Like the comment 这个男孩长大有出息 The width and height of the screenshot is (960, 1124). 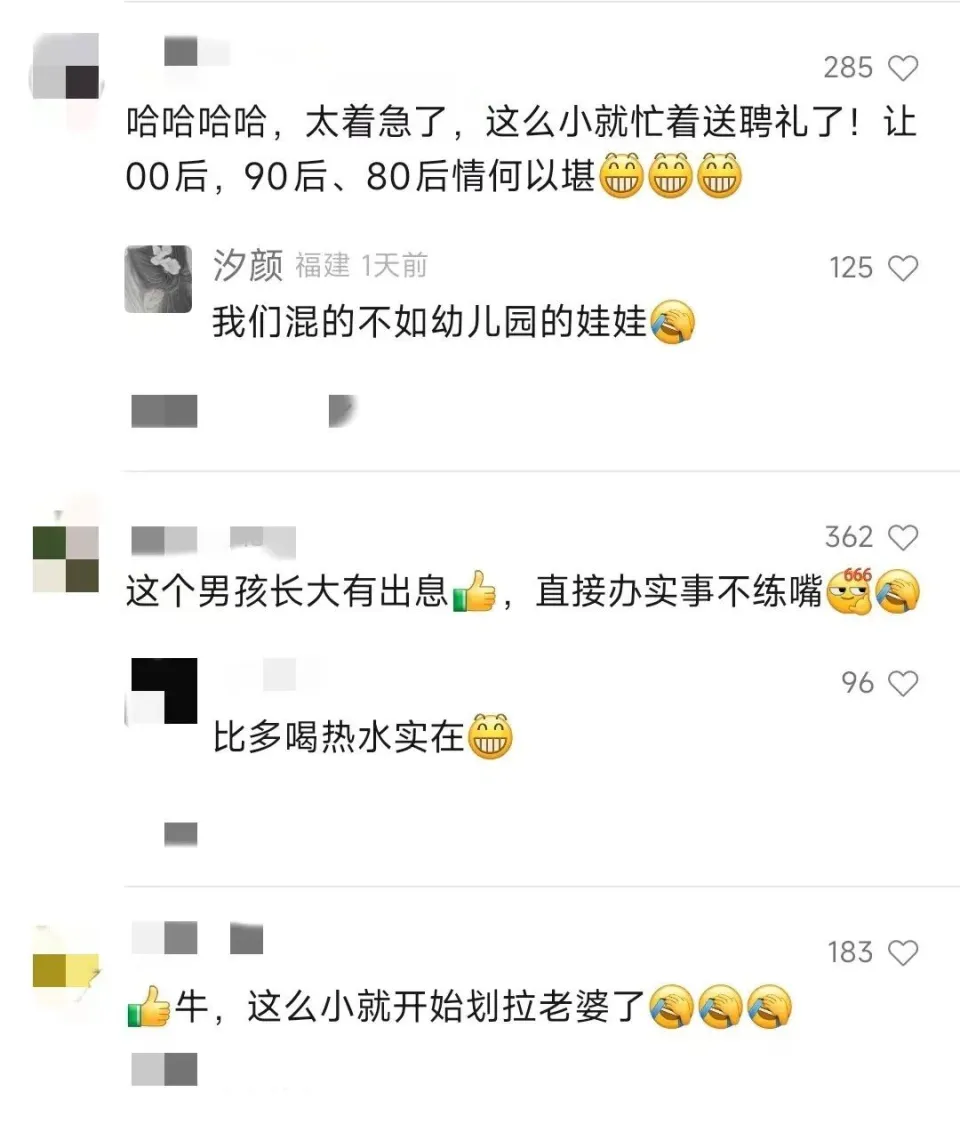pyautogui.click(x=903, y=538)
